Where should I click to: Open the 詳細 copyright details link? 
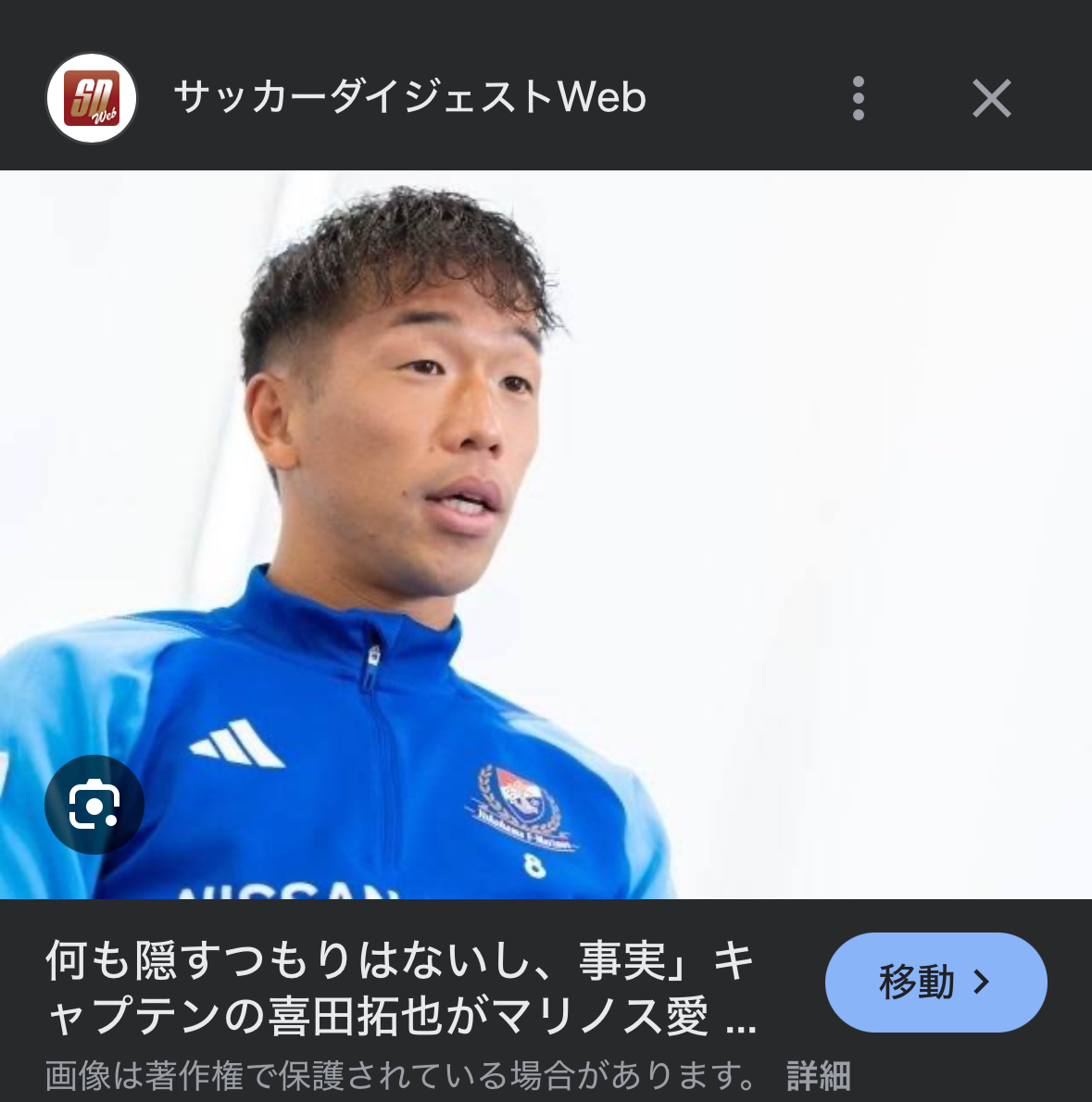[818, 1076]
